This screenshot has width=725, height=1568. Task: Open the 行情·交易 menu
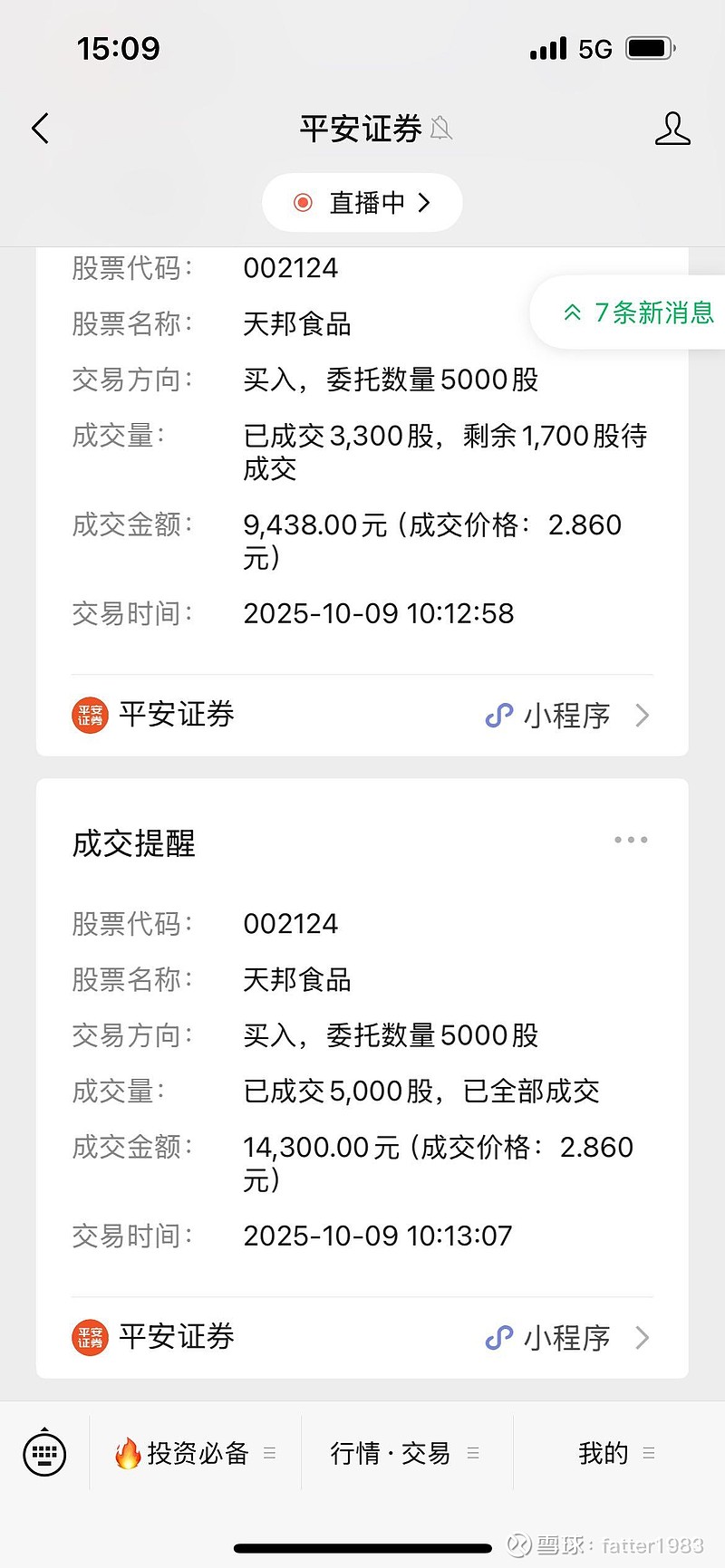405,1453
